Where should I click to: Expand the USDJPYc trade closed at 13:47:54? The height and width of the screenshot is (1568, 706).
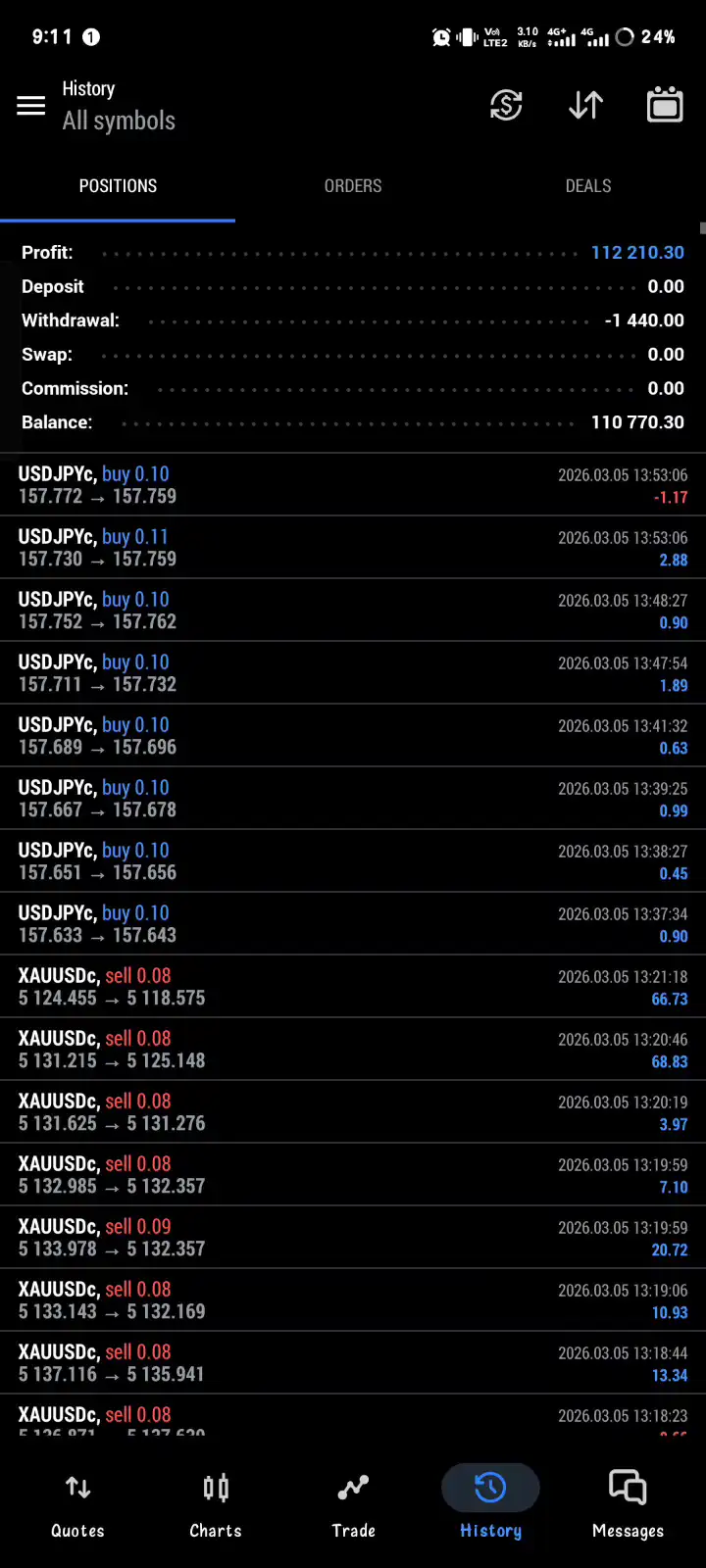point(353,673)
